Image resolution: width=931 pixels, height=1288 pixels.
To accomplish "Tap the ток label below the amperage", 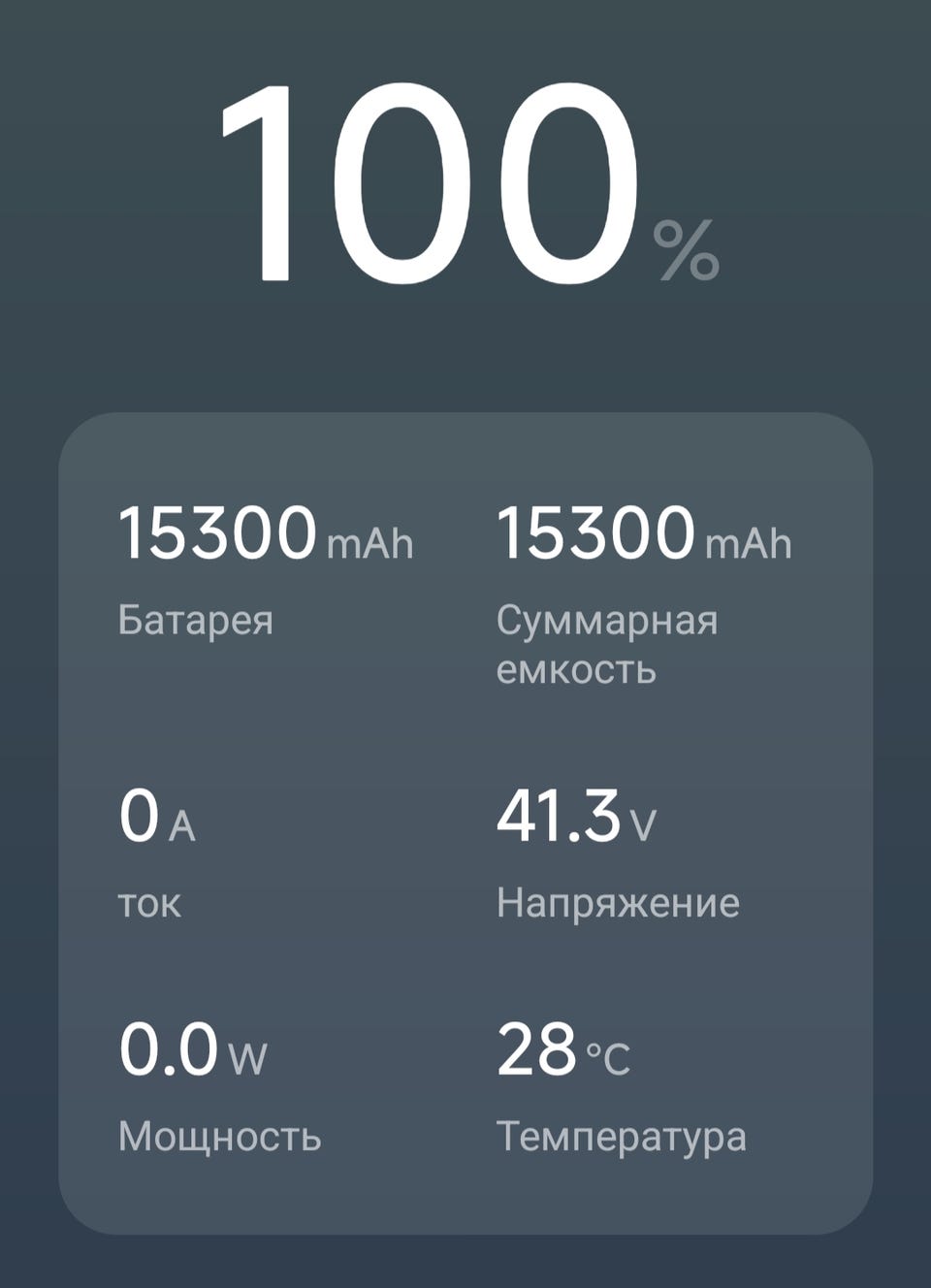I will (148, 902).
